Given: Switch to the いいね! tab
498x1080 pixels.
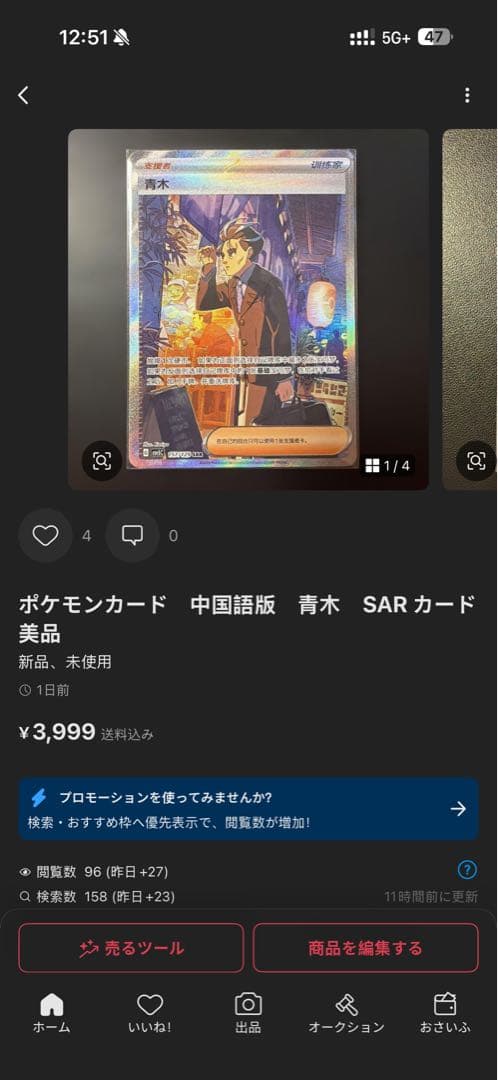Looking at the screenshot, I should (x=149, y=1012).
